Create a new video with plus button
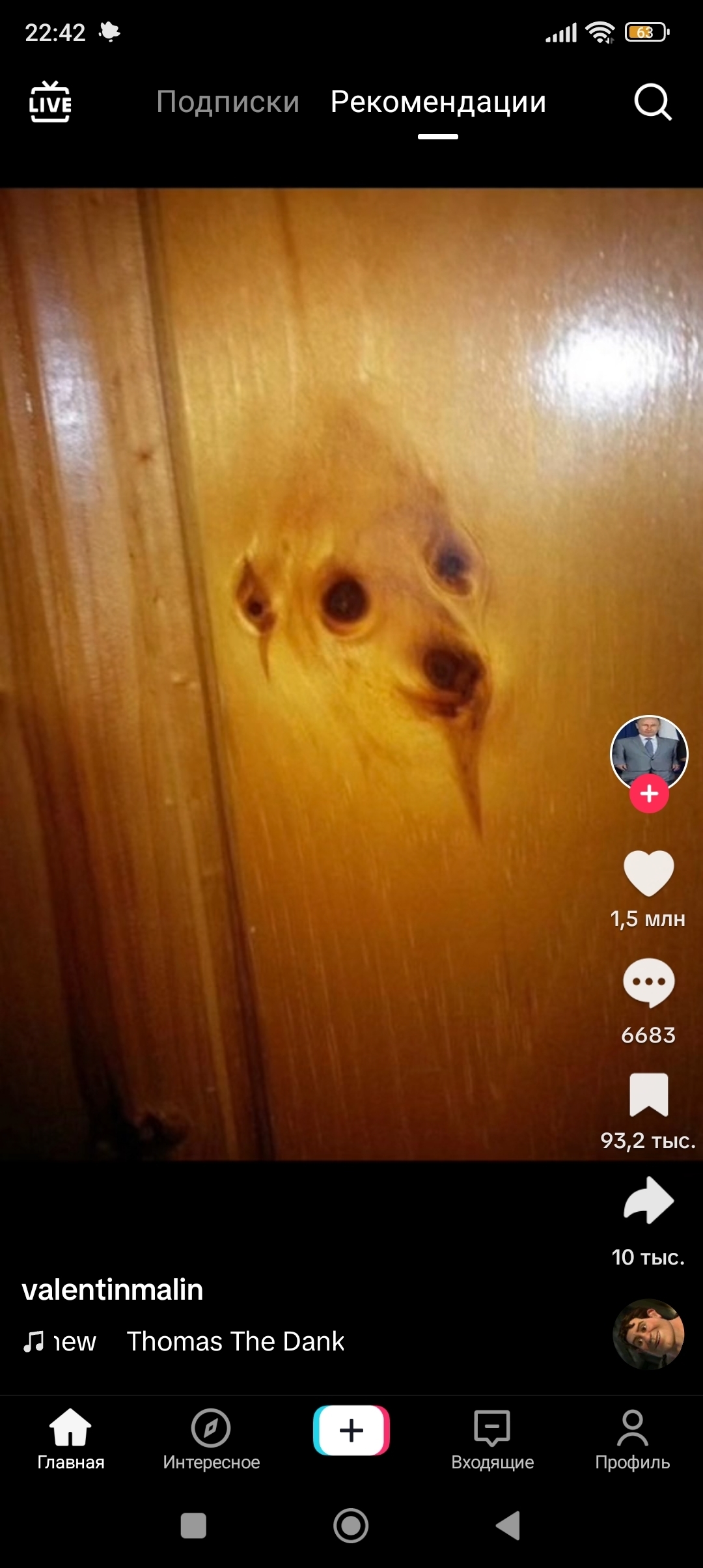Screen dimensions: 703x1568 click(x=351, y=1430)
